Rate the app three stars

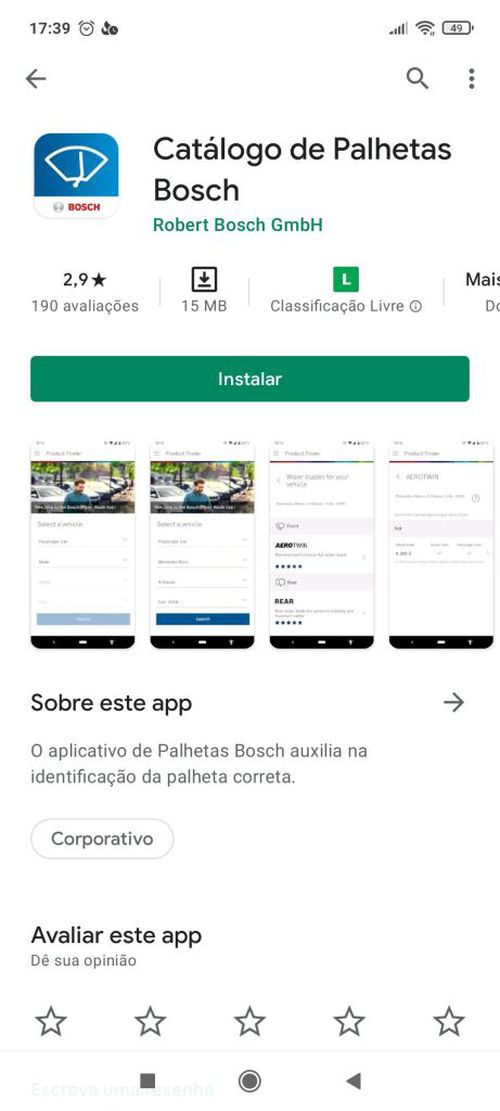249,1022
